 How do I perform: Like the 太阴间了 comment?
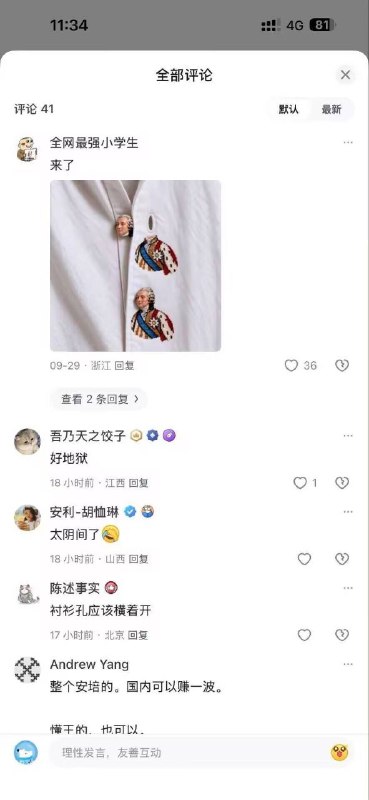[304, 559]
